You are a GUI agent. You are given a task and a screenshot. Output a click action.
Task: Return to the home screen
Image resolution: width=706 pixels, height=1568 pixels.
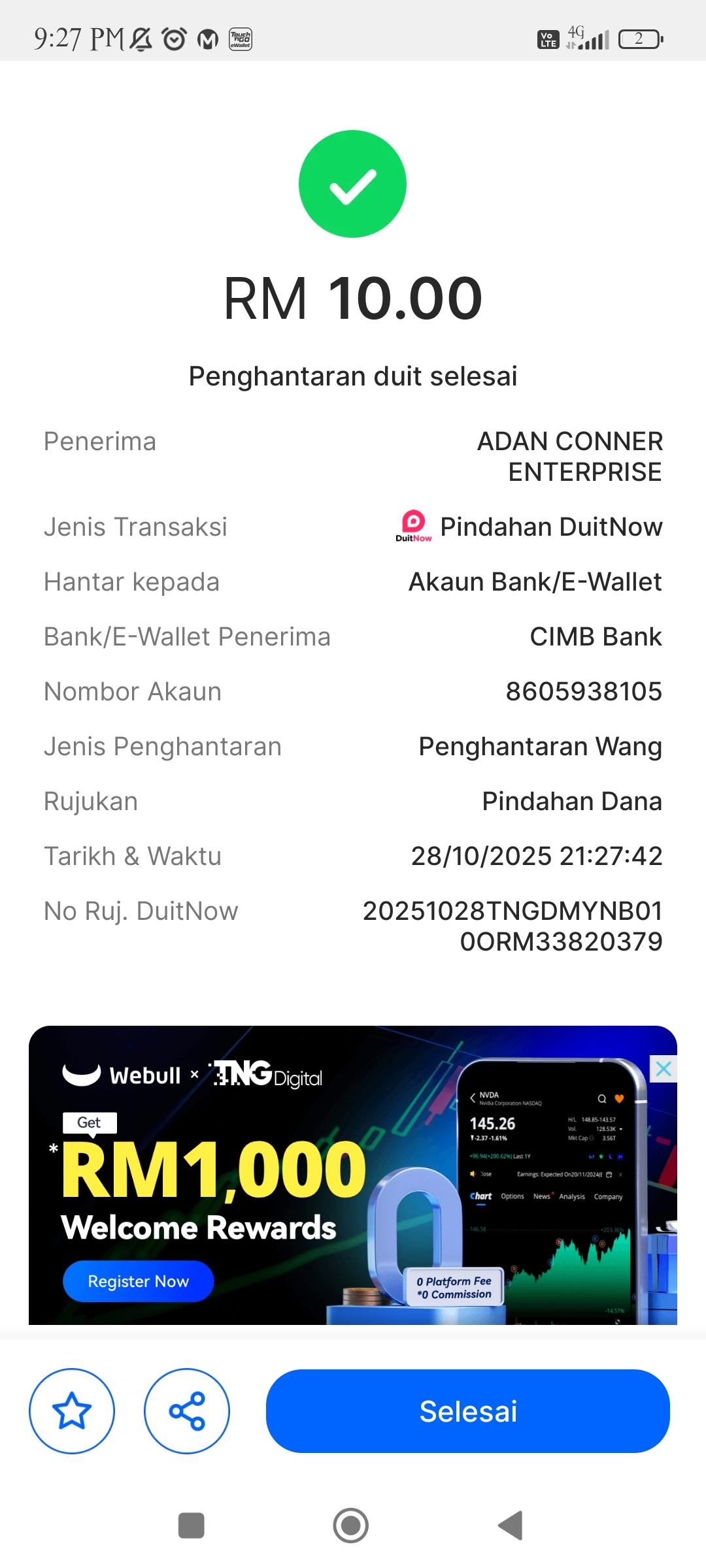point(351,1526)
